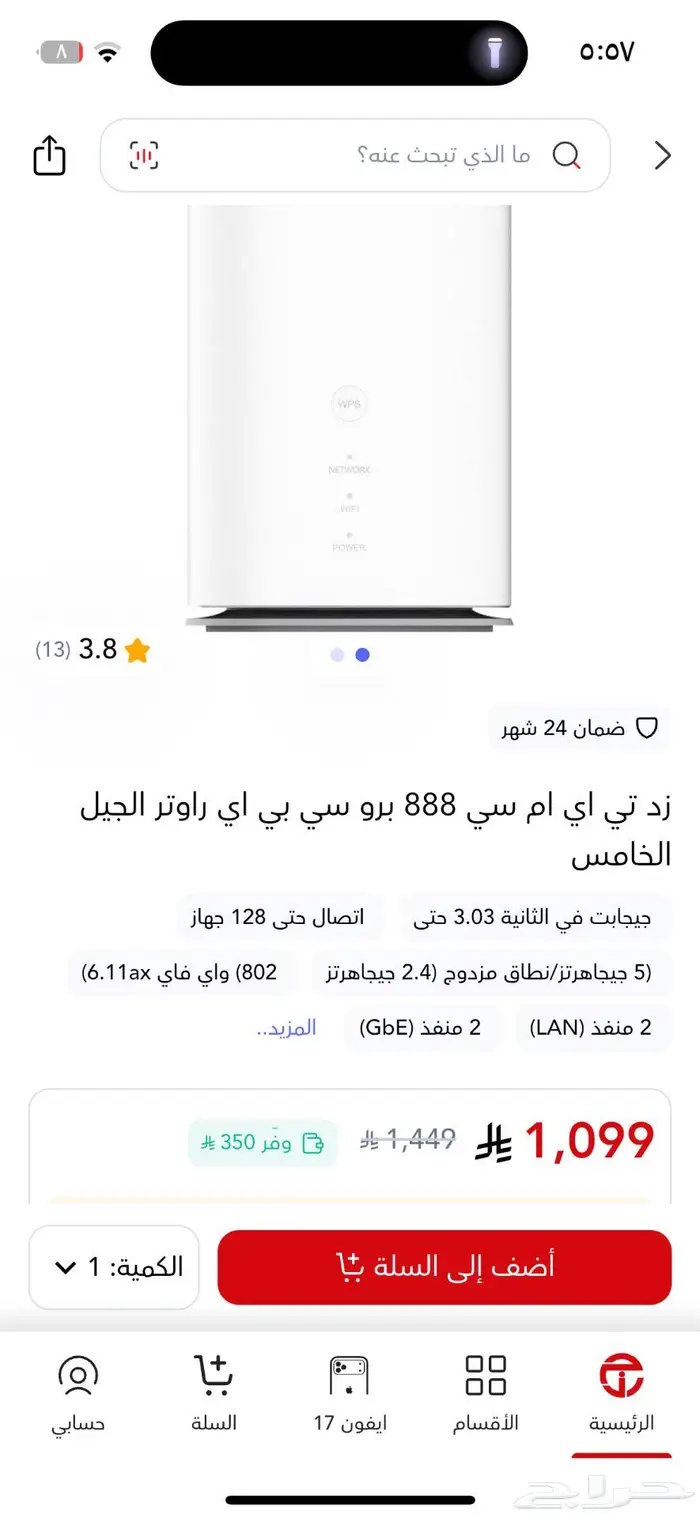Image resolution: width=700 pixels, height=1519 pixels.
Task: Tap the image carousel page dots
Action: pos(350,655)
